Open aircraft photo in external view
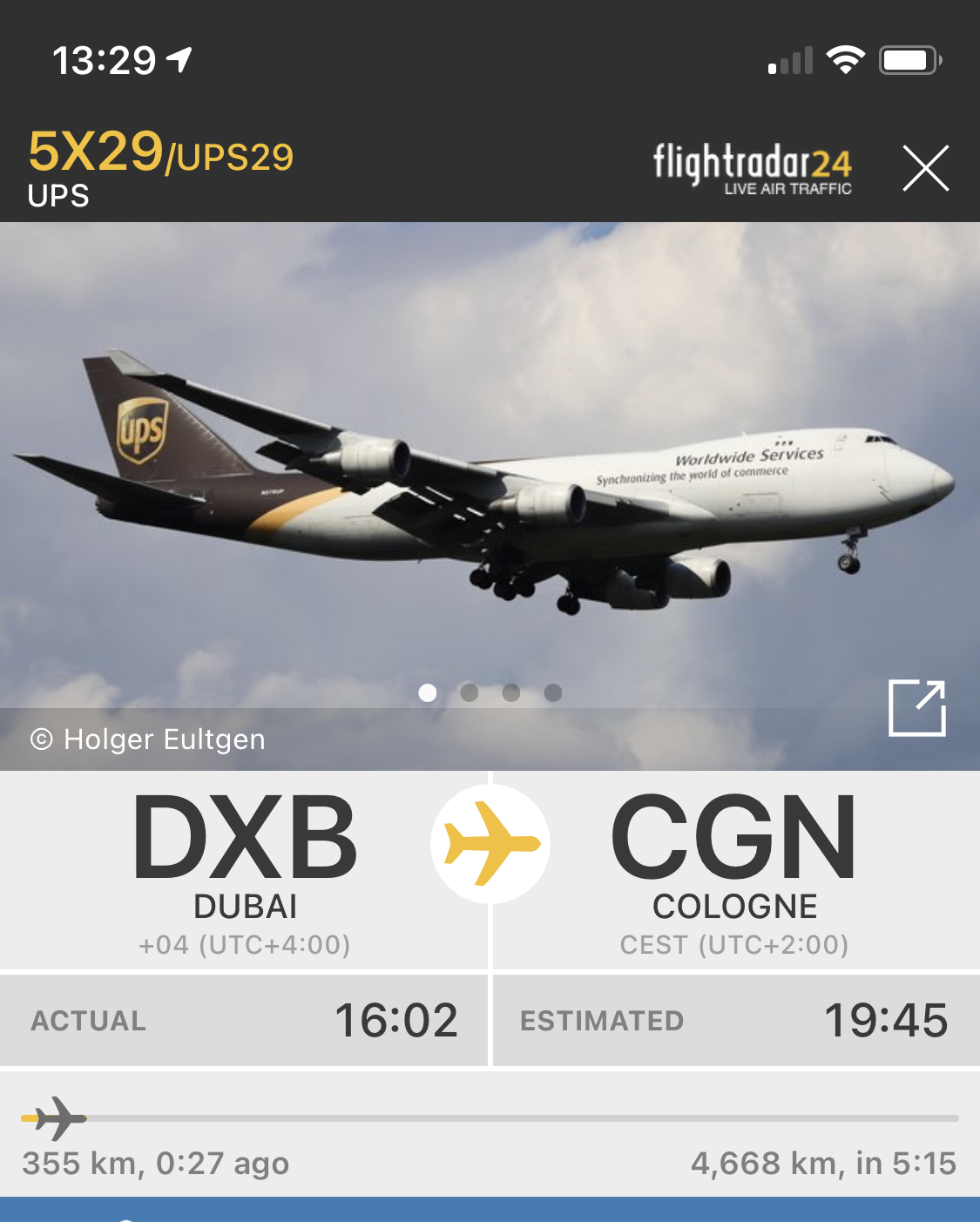980x1222 pixels. point(916,707)
